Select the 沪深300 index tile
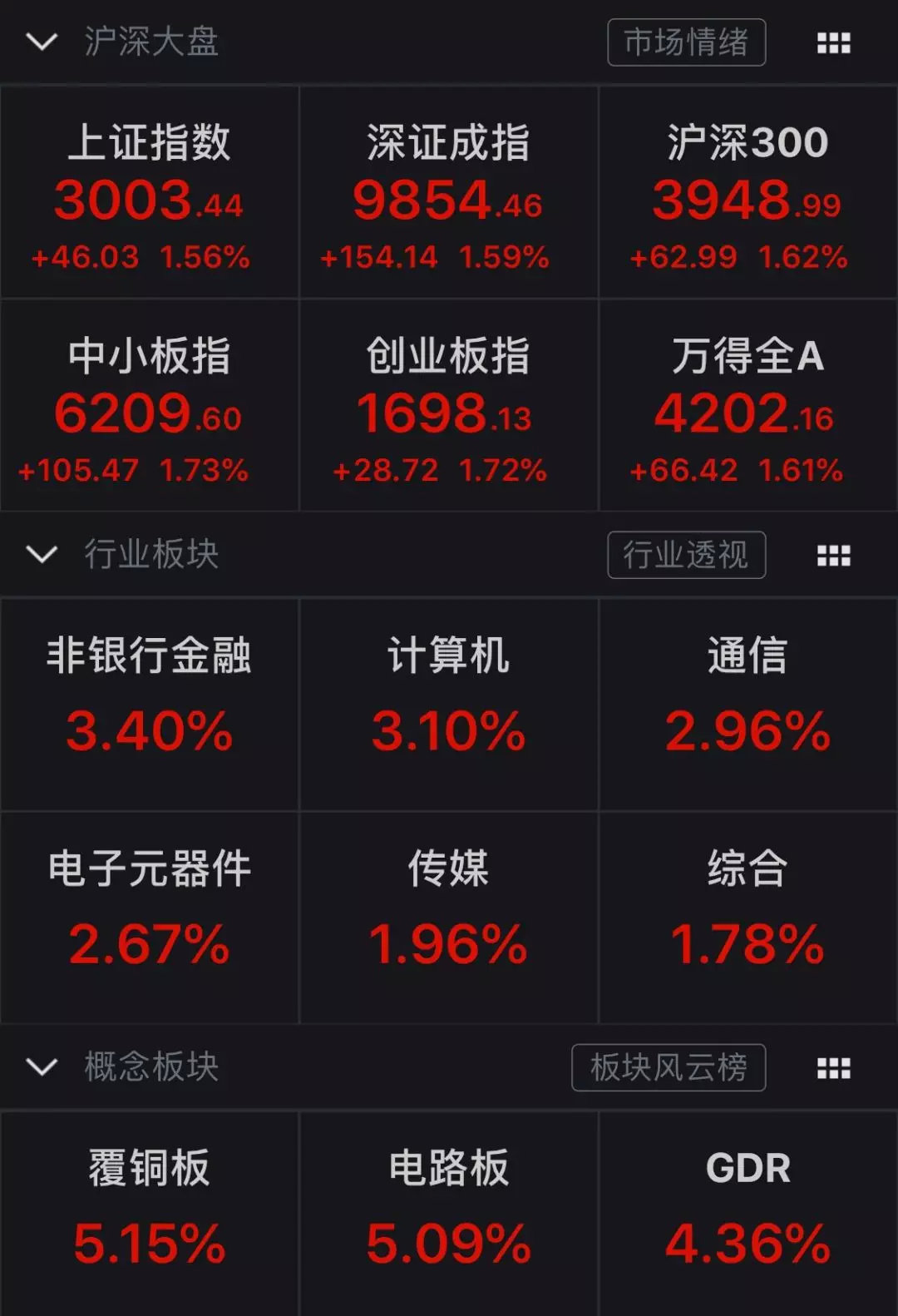The height and width of the screenshot is (1316, 898). click(x=748, y=193)
